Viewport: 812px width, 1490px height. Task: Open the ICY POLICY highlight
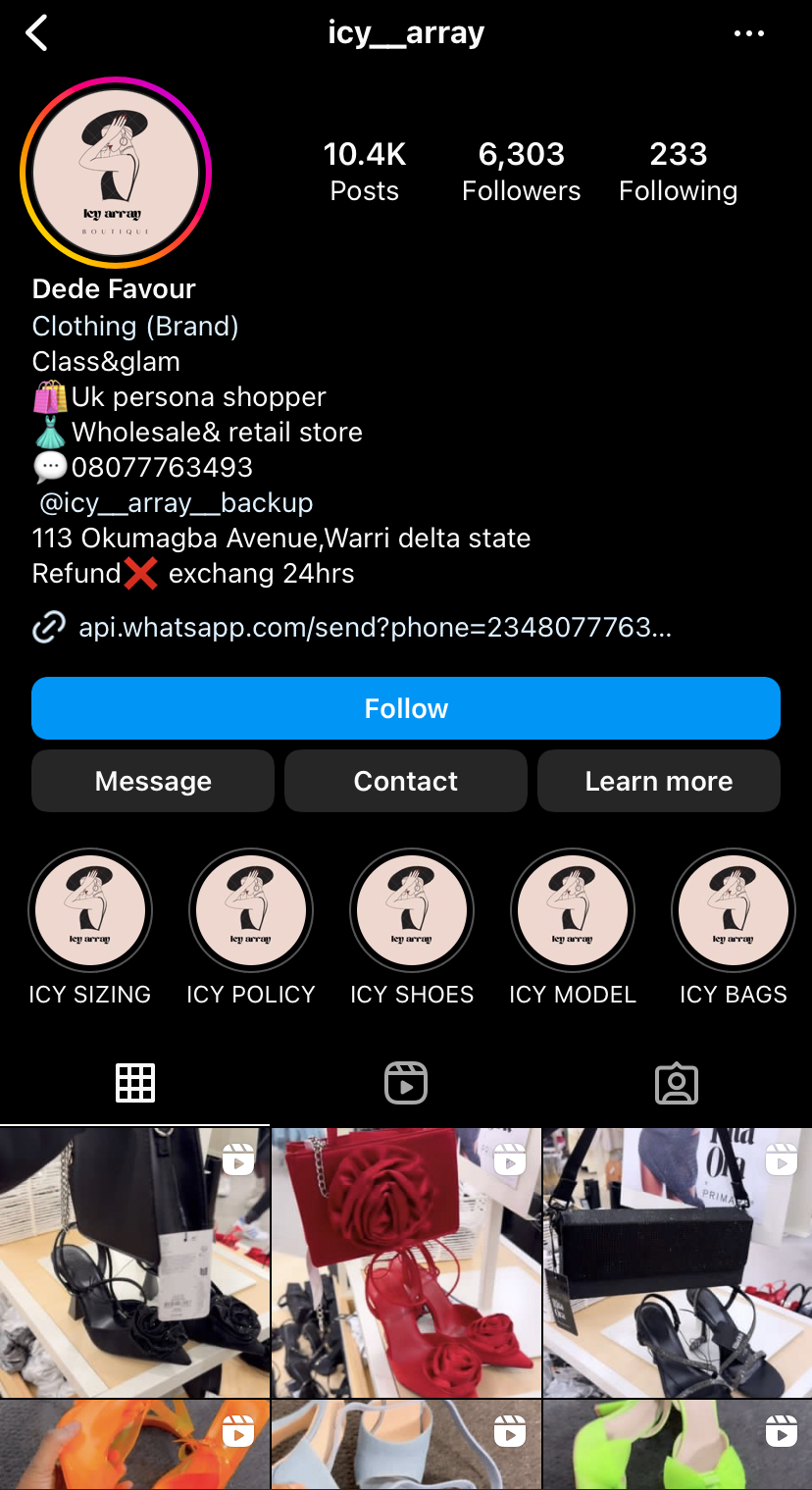[251, 910]
